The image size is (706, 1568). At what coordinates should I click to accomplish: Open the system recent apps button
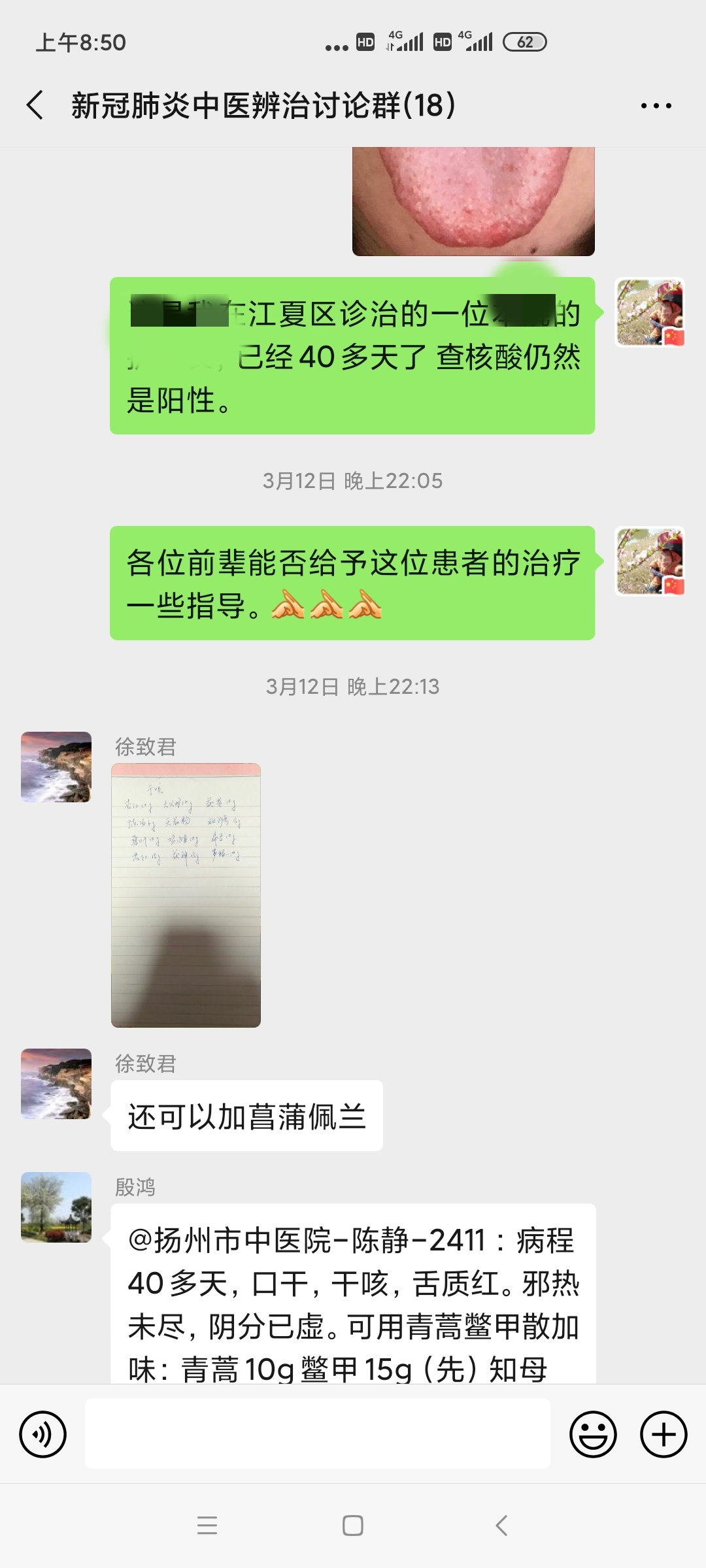click(x=207, y=1526)
